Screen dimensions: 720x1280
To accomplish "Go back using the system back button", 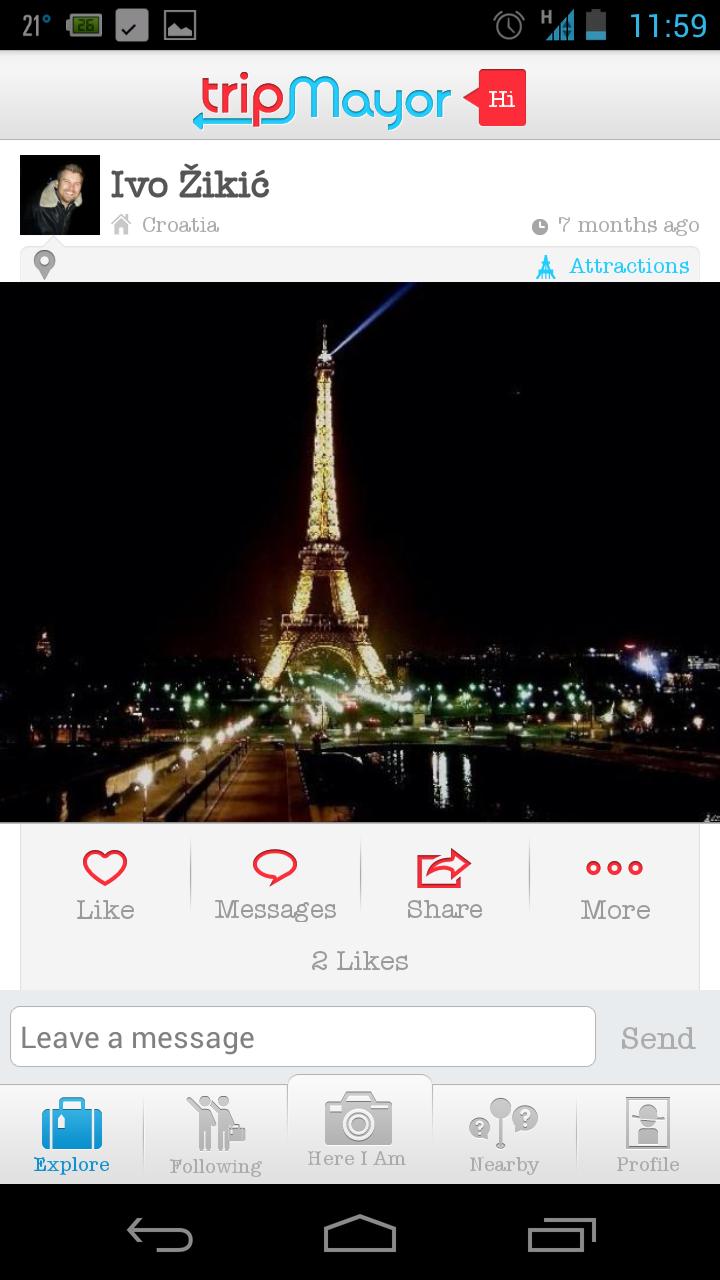I will (x=160, y=1234).
